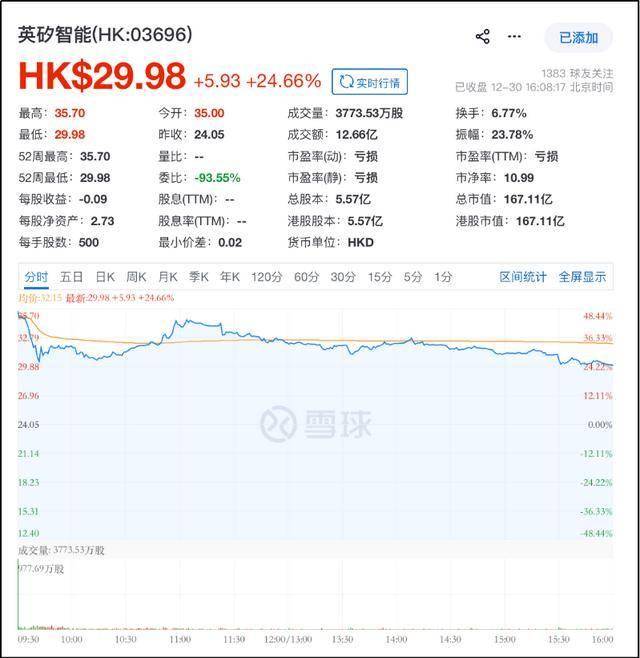
Task: Select the 1分 interval
Action: click(443, 277)
